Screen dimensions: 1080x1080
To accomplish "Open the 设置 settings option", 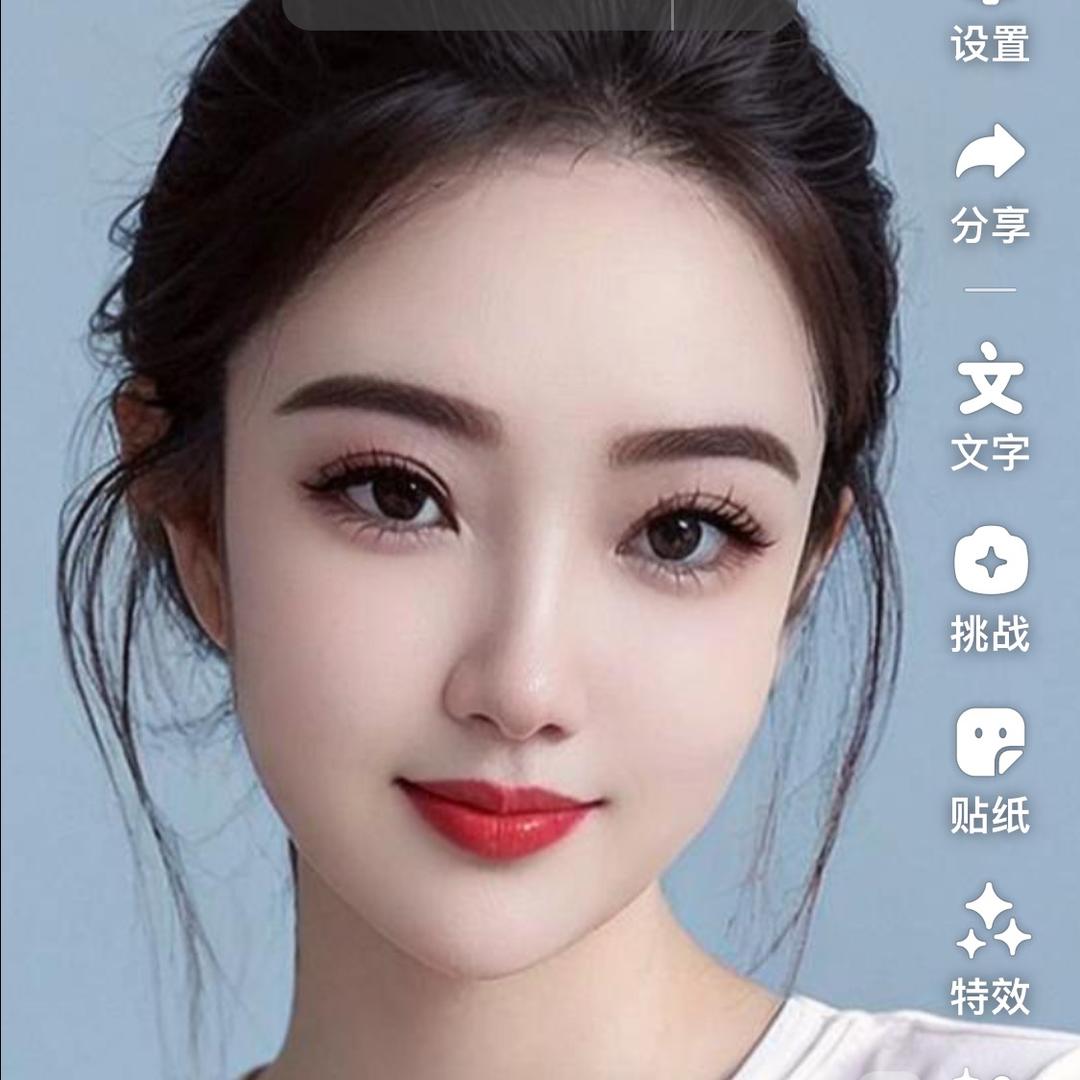I will (x=990, y=40).
